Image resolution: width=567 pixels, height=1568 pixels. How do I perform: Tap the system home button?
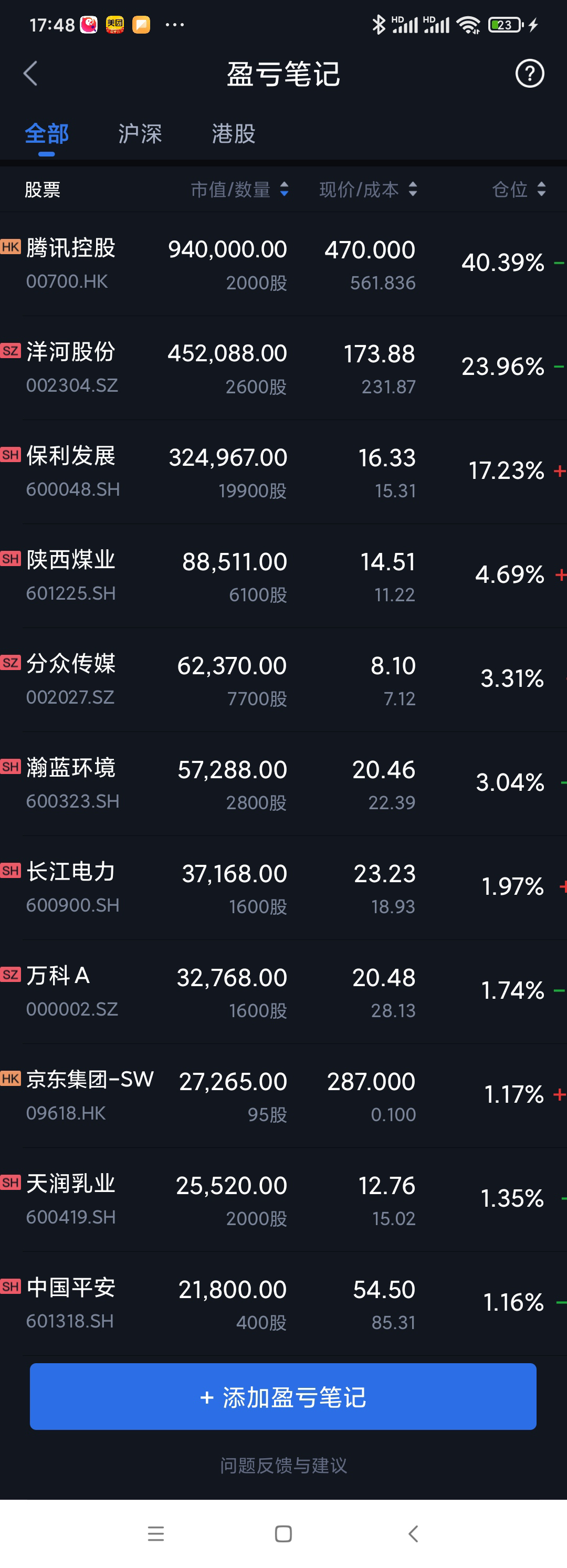283,1533
